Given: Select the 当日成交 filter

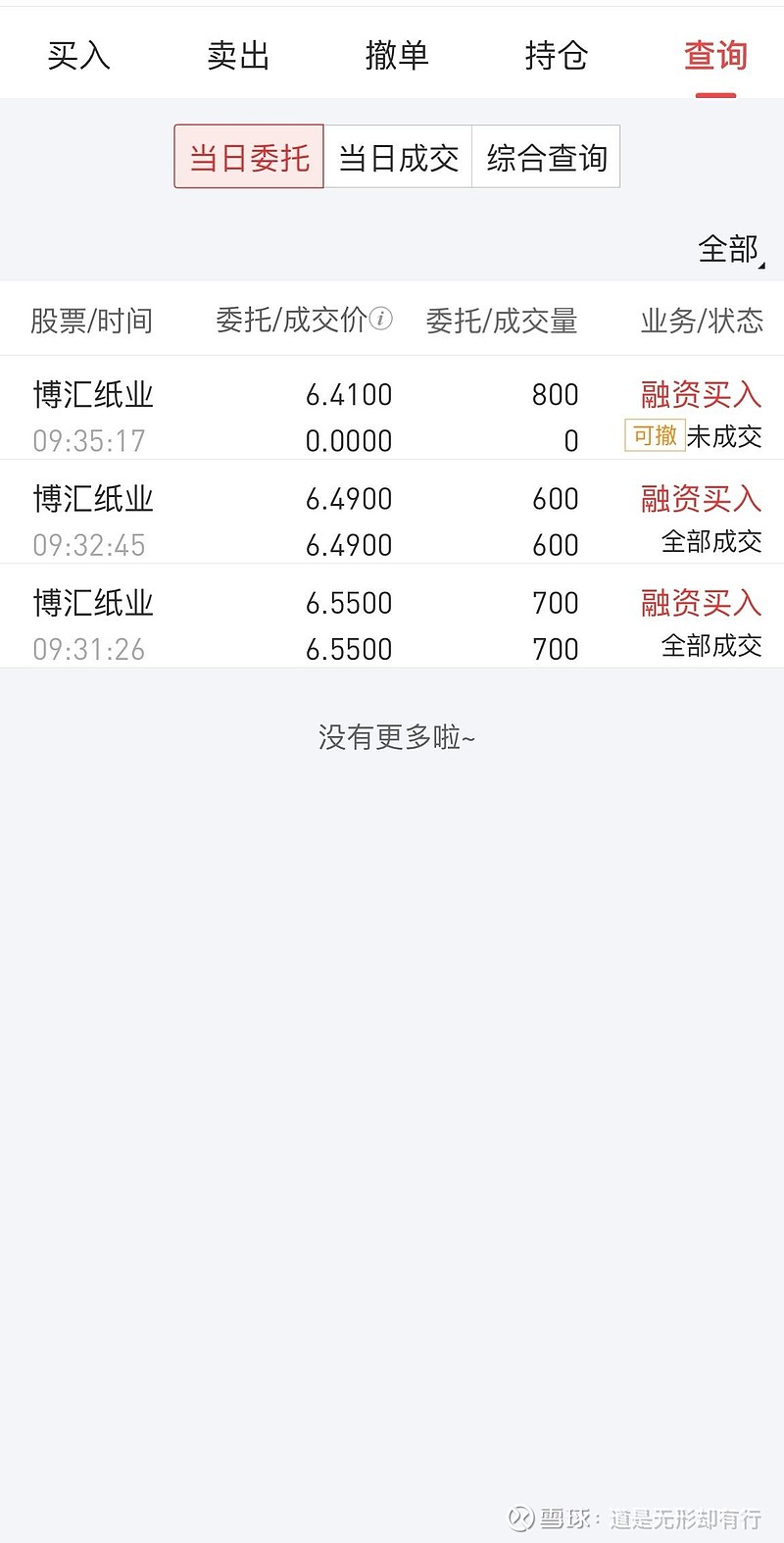Looking at the screenshot, I should [398, 155].
